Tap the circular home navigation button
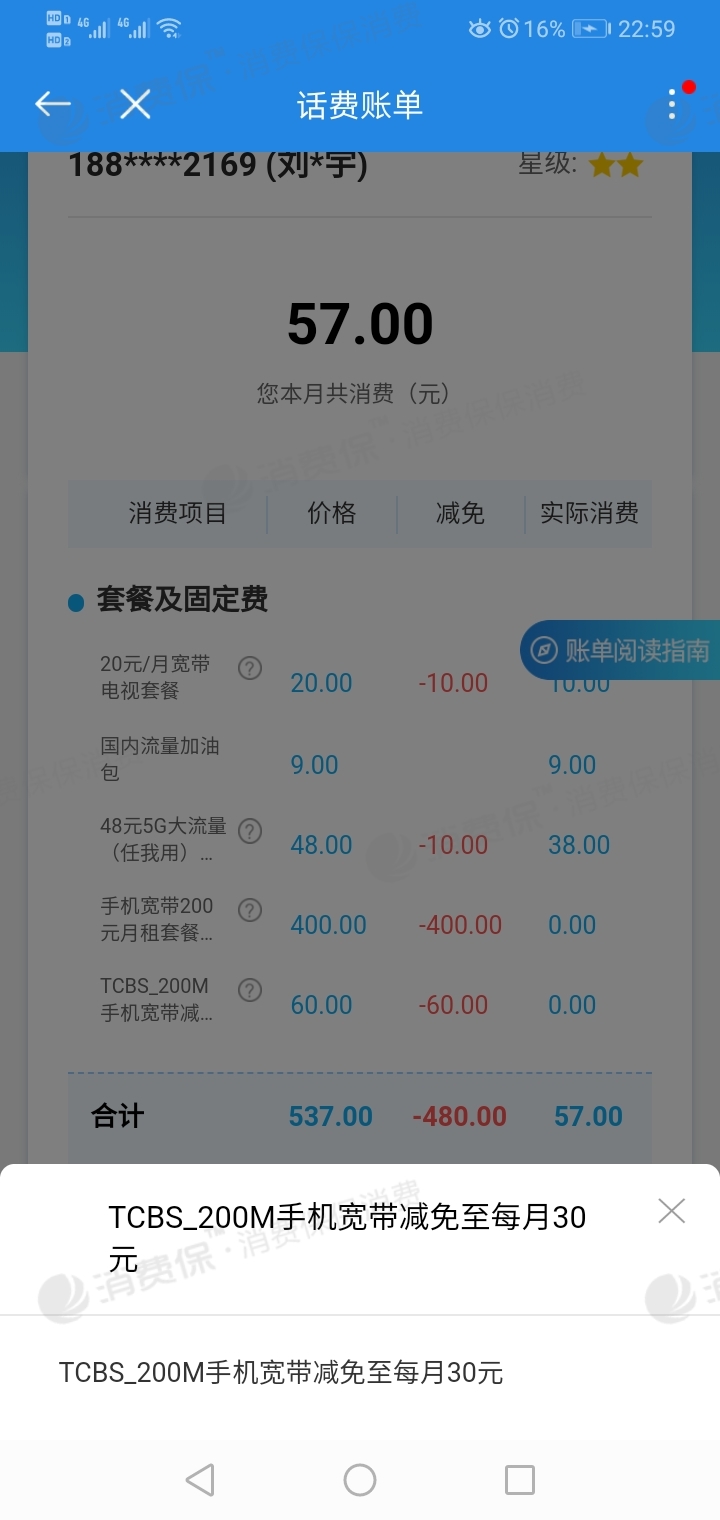The height and width of the screenshot is (1520, 720). click(x=360, y=1479)
